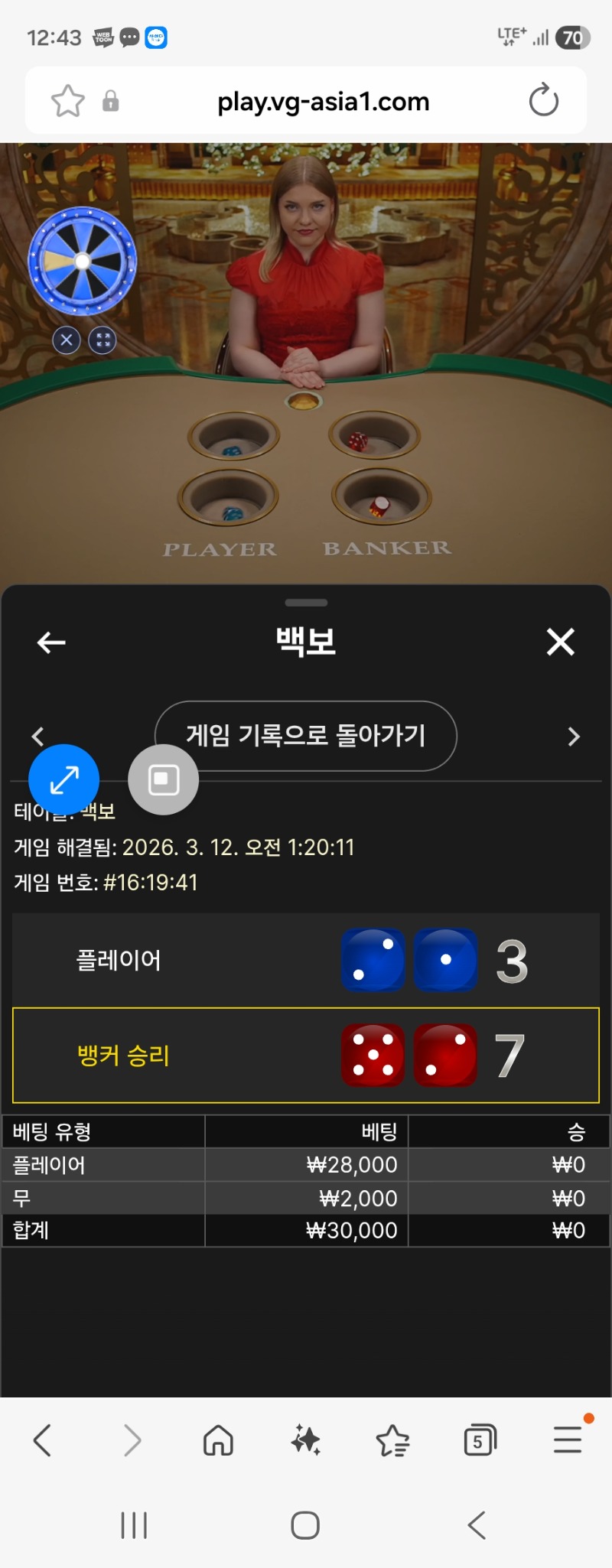Open the browser menu
This screenshot has width=612, height=1568.
click(568, 1440)
